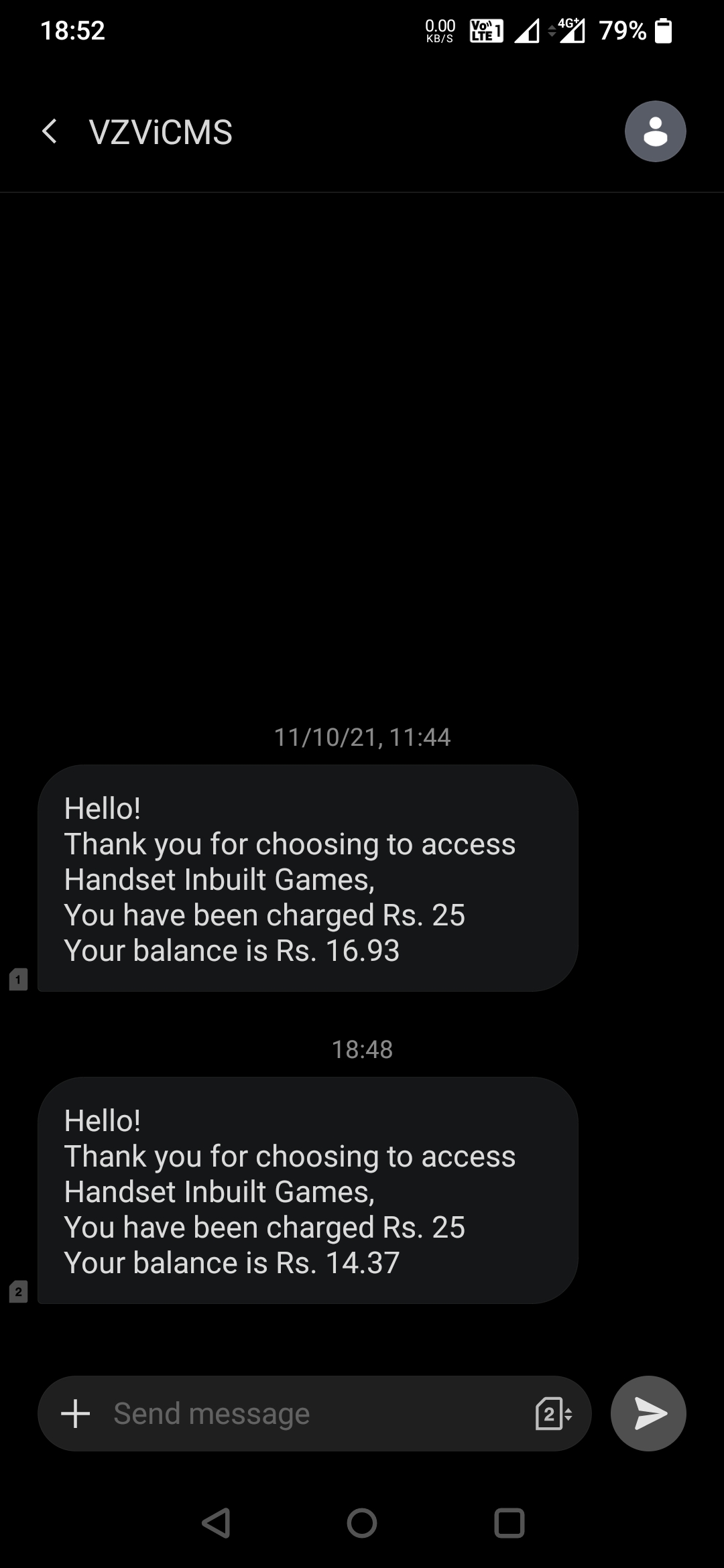
Task: Go back to the conversations list
Action: click(50, 131)
